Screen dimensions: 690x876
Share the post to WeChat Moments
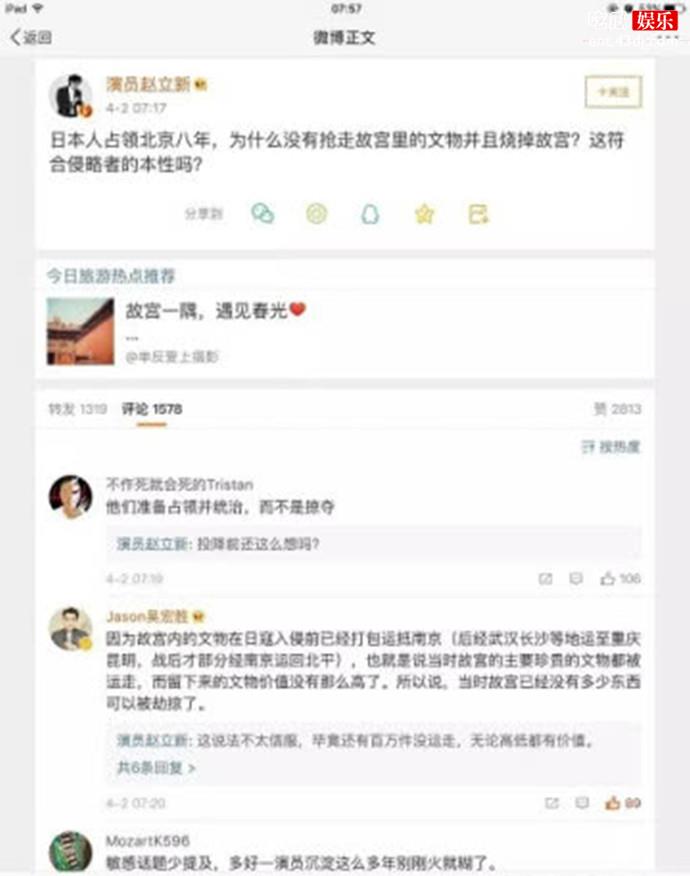point(316,213)
